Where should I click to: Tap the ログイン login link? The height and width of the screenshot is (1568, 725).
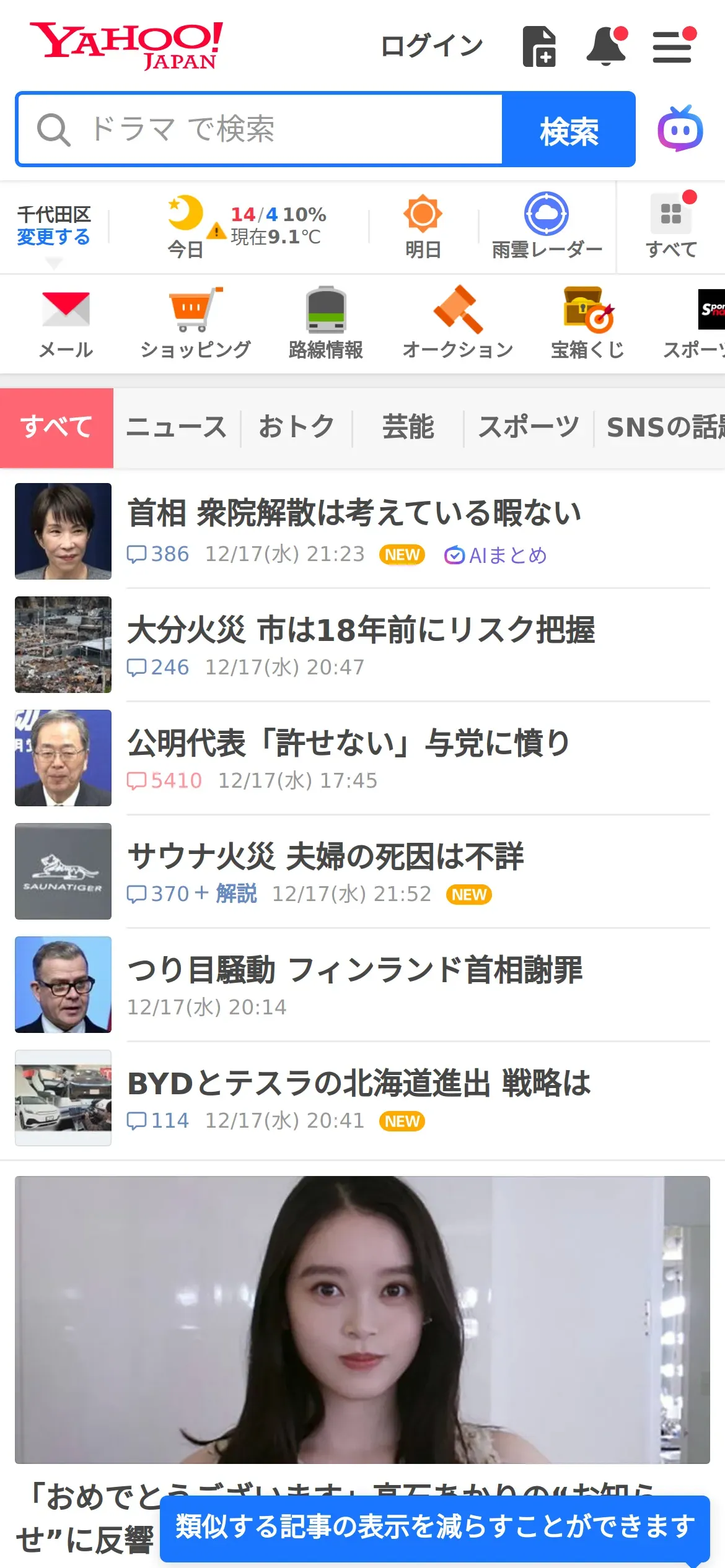pyautogui.click(x=431, y=46)
